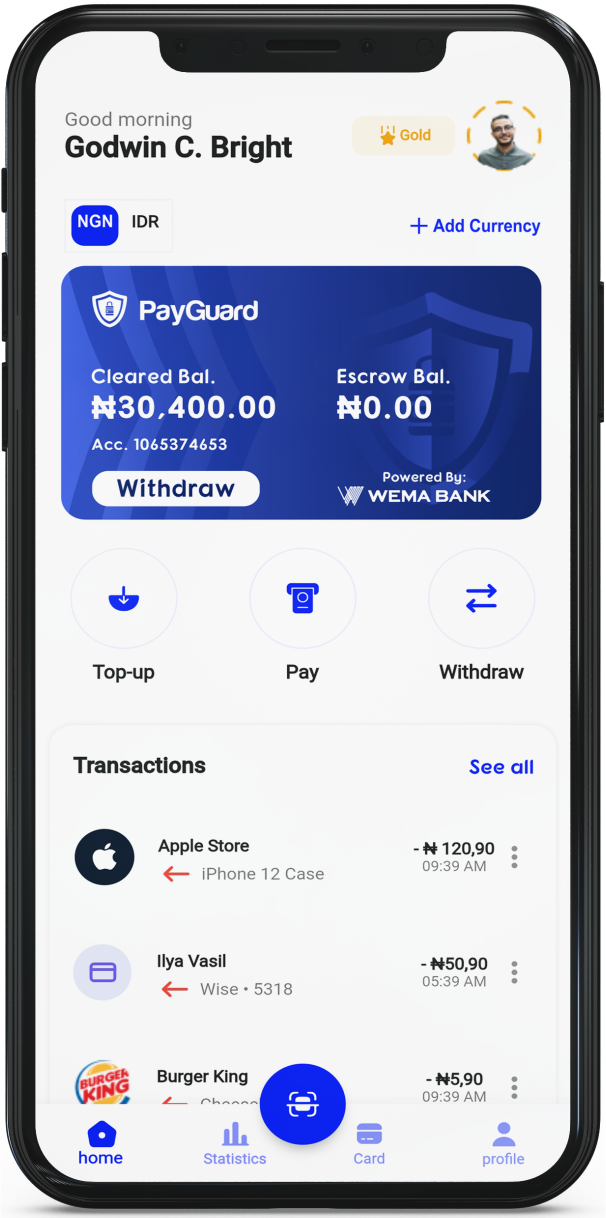Tap the Withdraw button on PayGuard card
606x1218 pixels.
click(175, 488)
